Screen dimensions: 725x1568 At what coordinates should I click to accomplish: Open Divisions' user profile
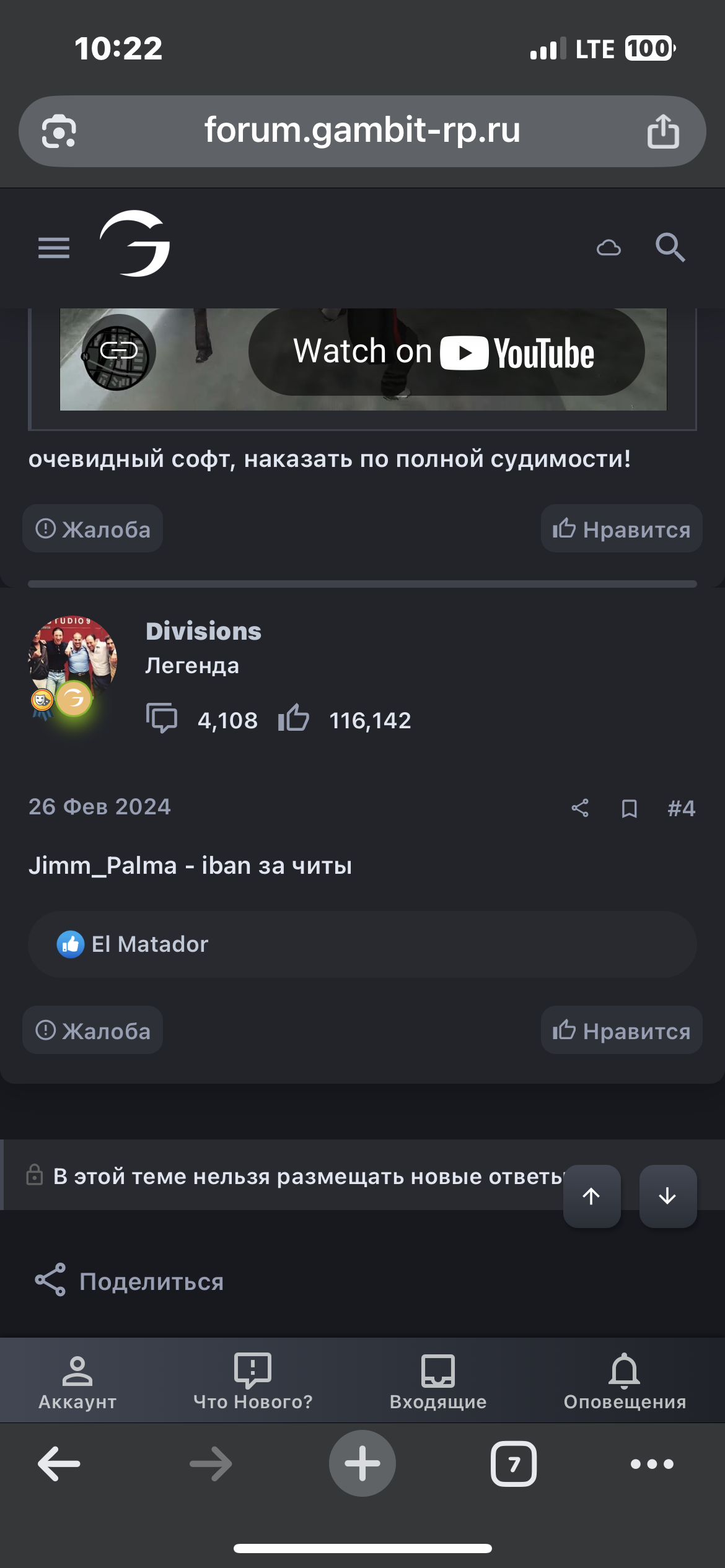203,631
